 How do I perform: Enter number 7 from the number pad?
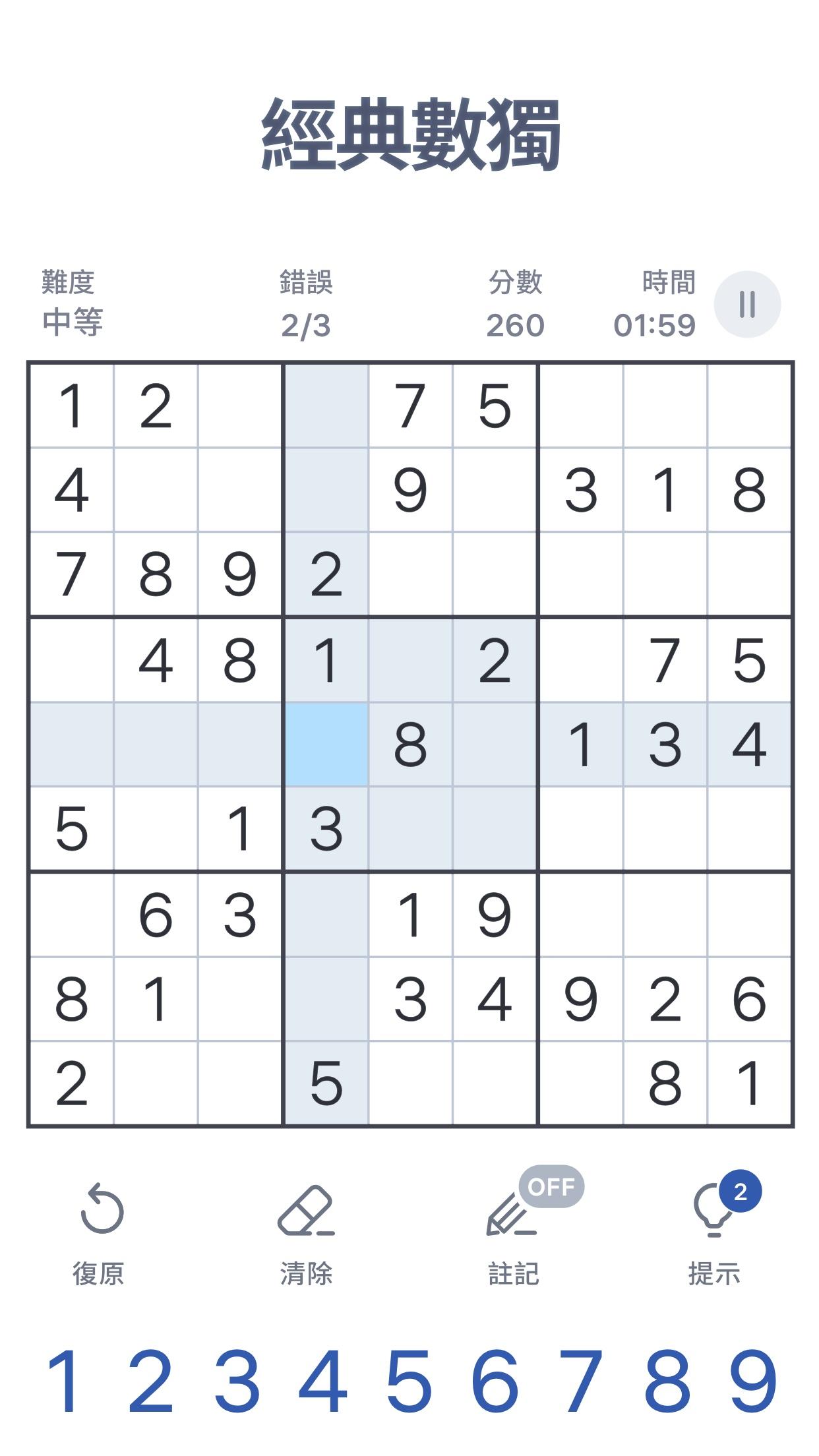(x=581, y=1382)
